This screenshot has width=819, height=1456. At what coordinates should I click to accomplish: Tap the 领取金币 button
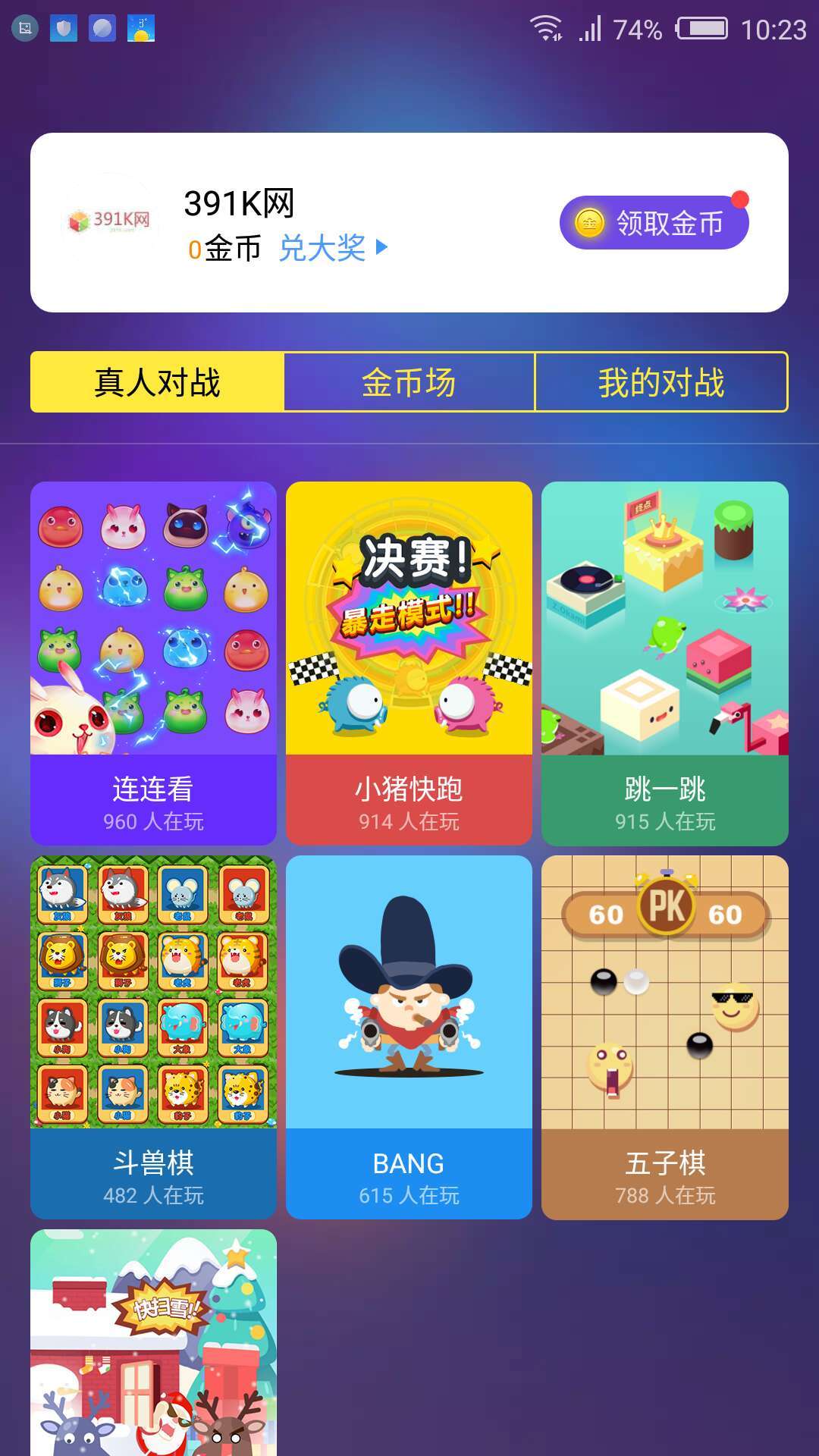[x=654, y=223]
